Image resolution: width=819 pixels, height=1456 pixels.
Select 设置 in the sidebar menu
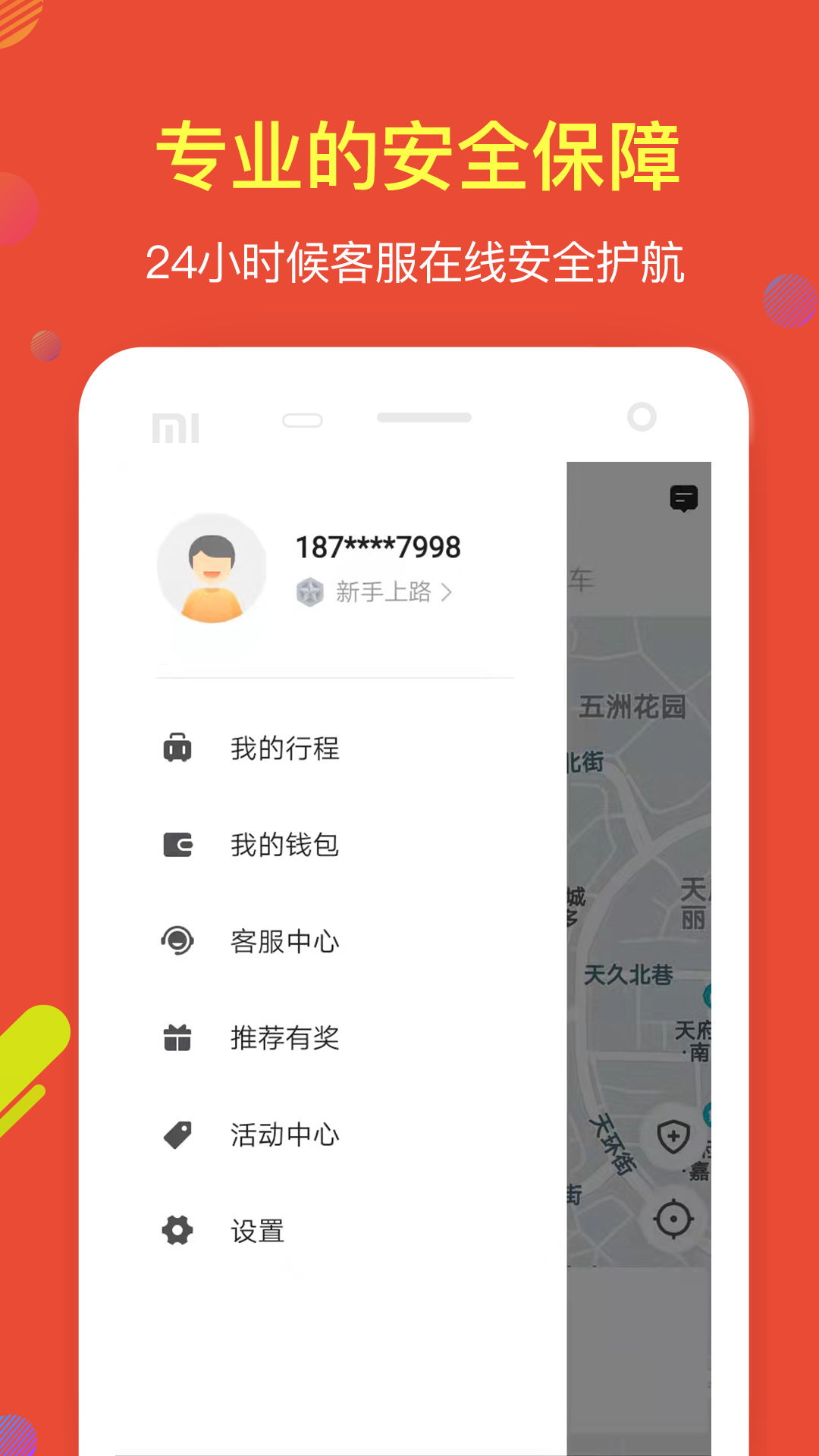258,1231
